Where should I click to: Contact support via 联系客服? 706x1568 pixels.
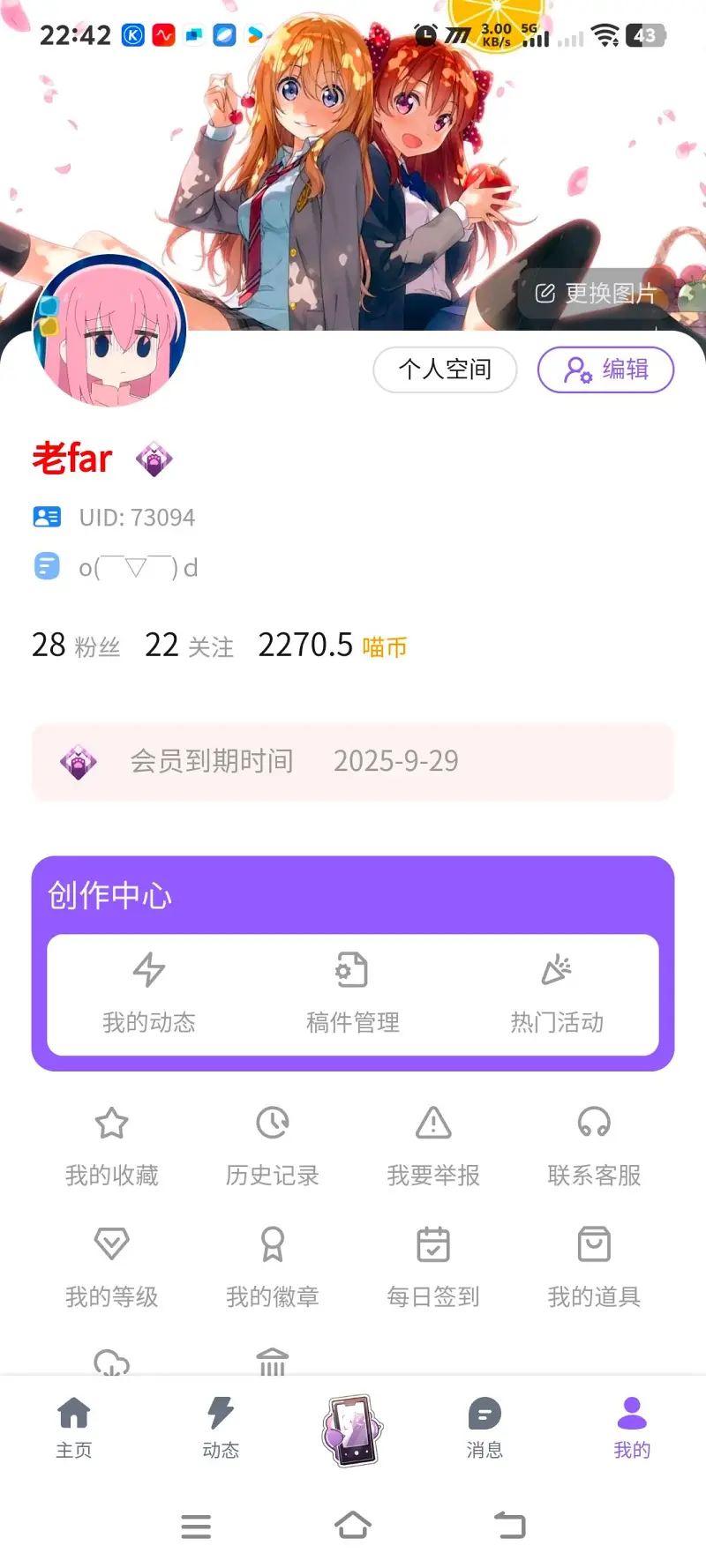(x=594, y=1146)
